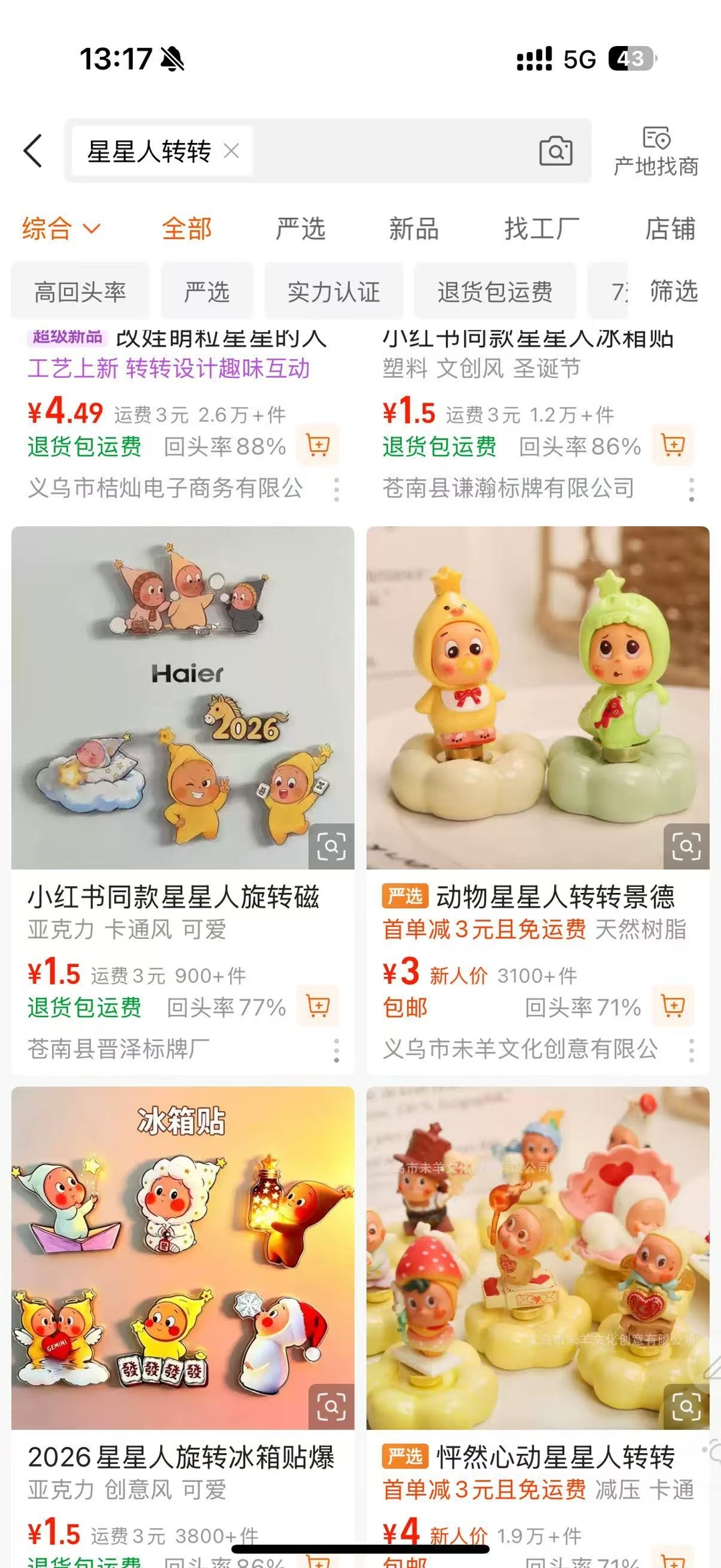Open 产地找商 supplier finder

point(656,152)
